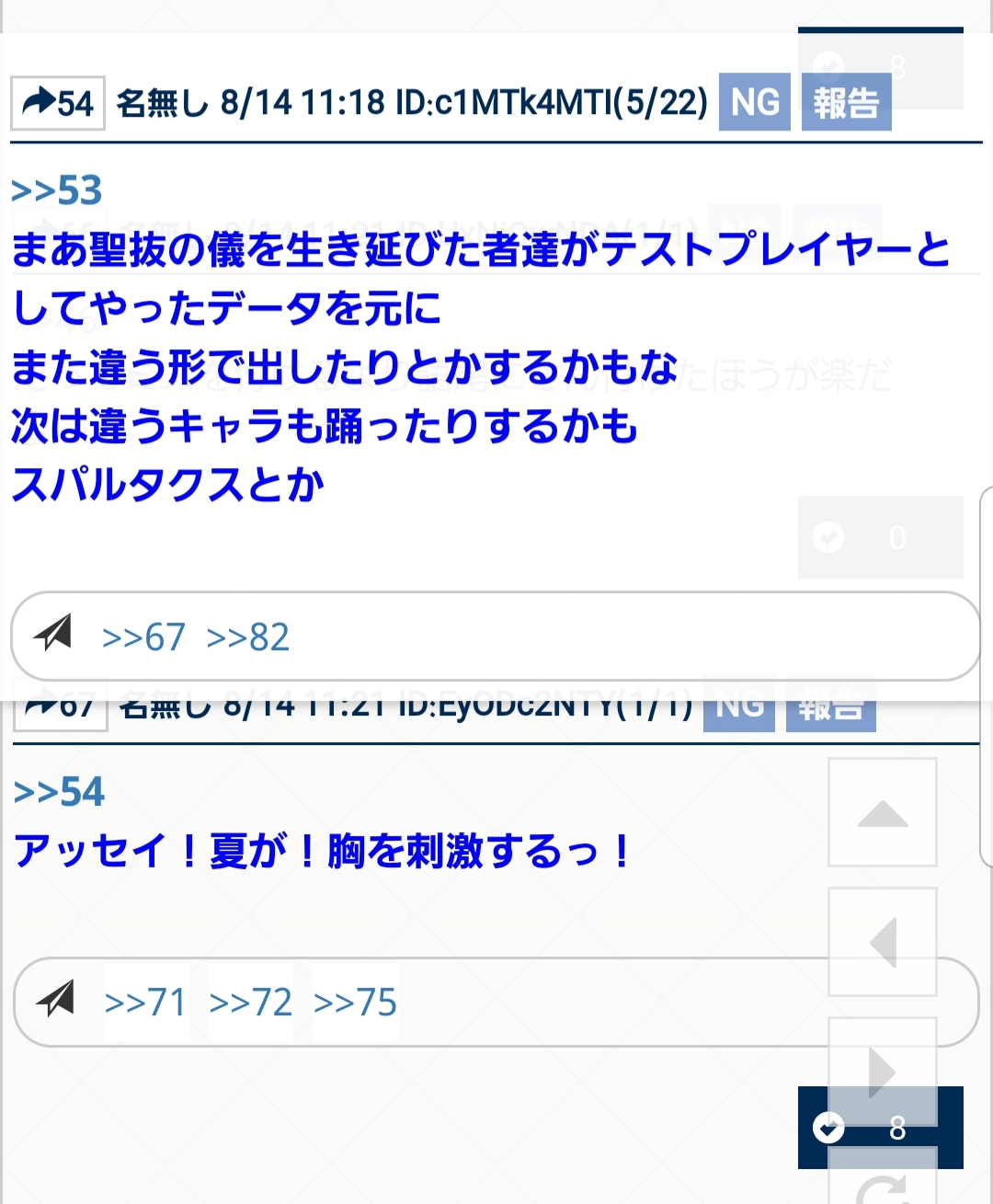Mark post 54 as NG
Viewport: 993px width, 1204px height.
pyautogui.click(x=754, y=102)
